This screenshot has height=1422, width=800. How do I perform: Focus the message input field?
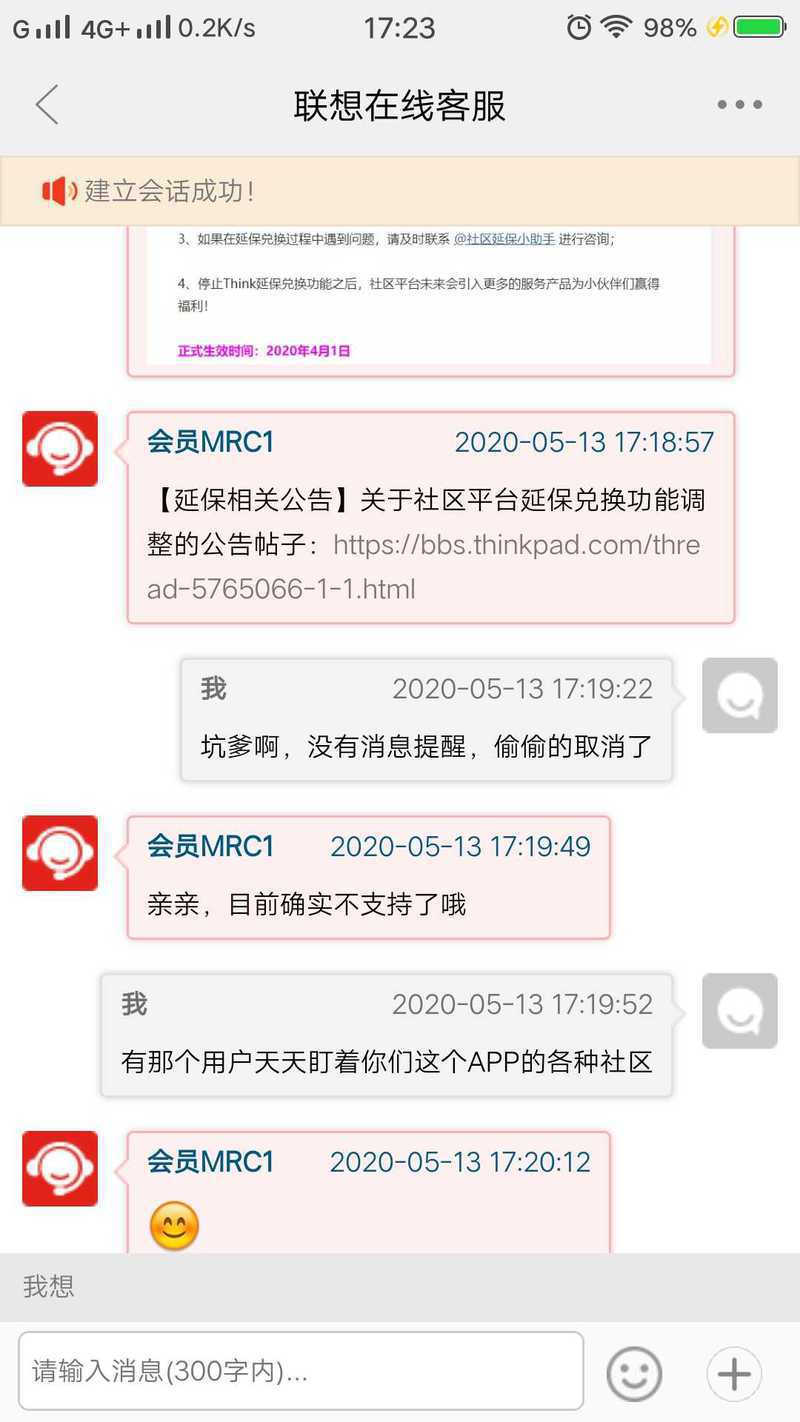301,1370
